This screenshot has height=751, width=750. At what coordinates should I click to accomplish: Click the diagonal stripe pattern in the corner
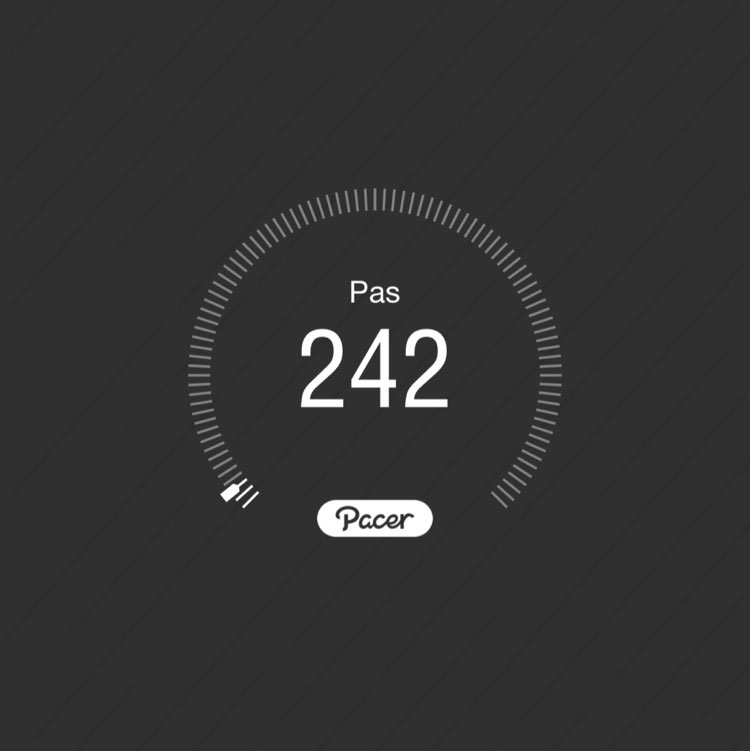[60, 60]
